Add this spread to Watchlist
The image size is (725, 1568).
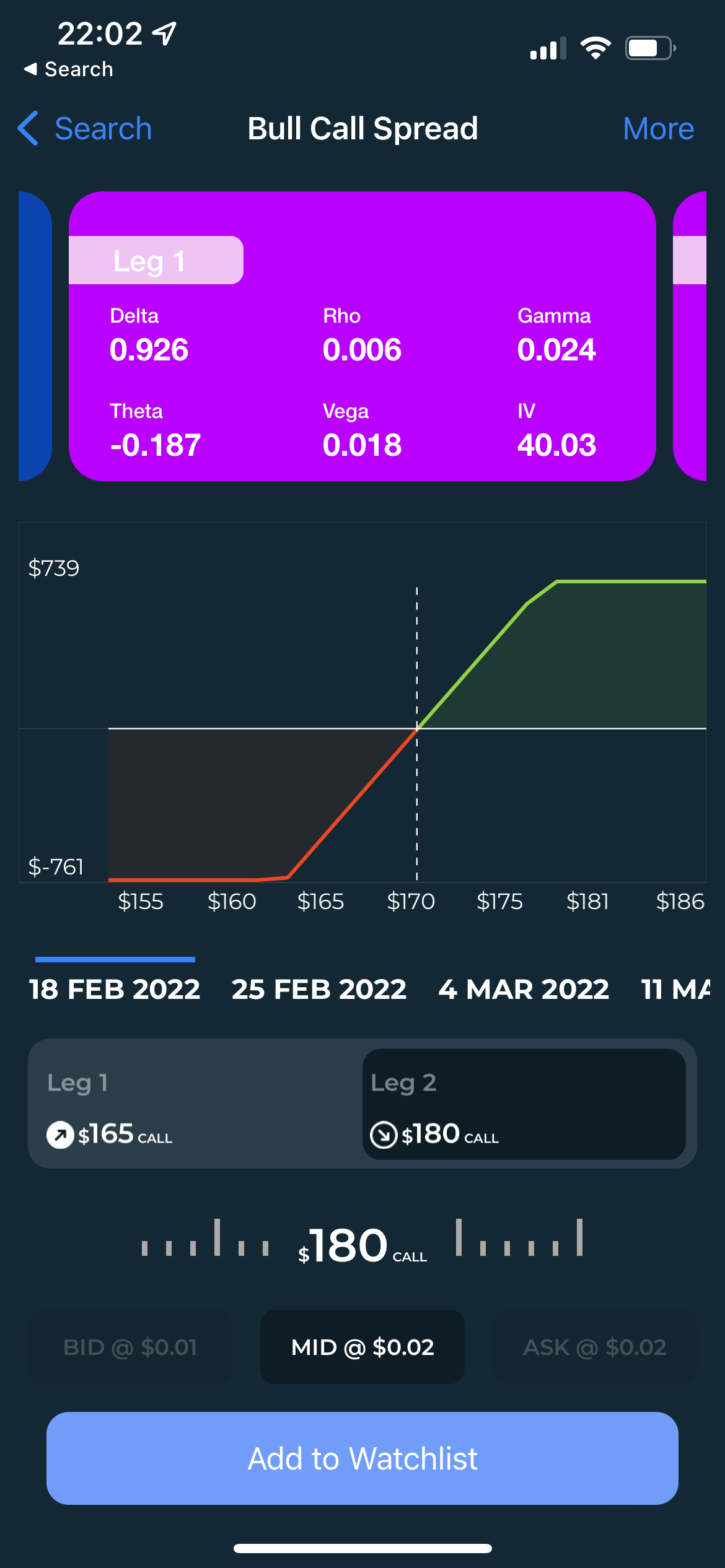pos(362,1458)
